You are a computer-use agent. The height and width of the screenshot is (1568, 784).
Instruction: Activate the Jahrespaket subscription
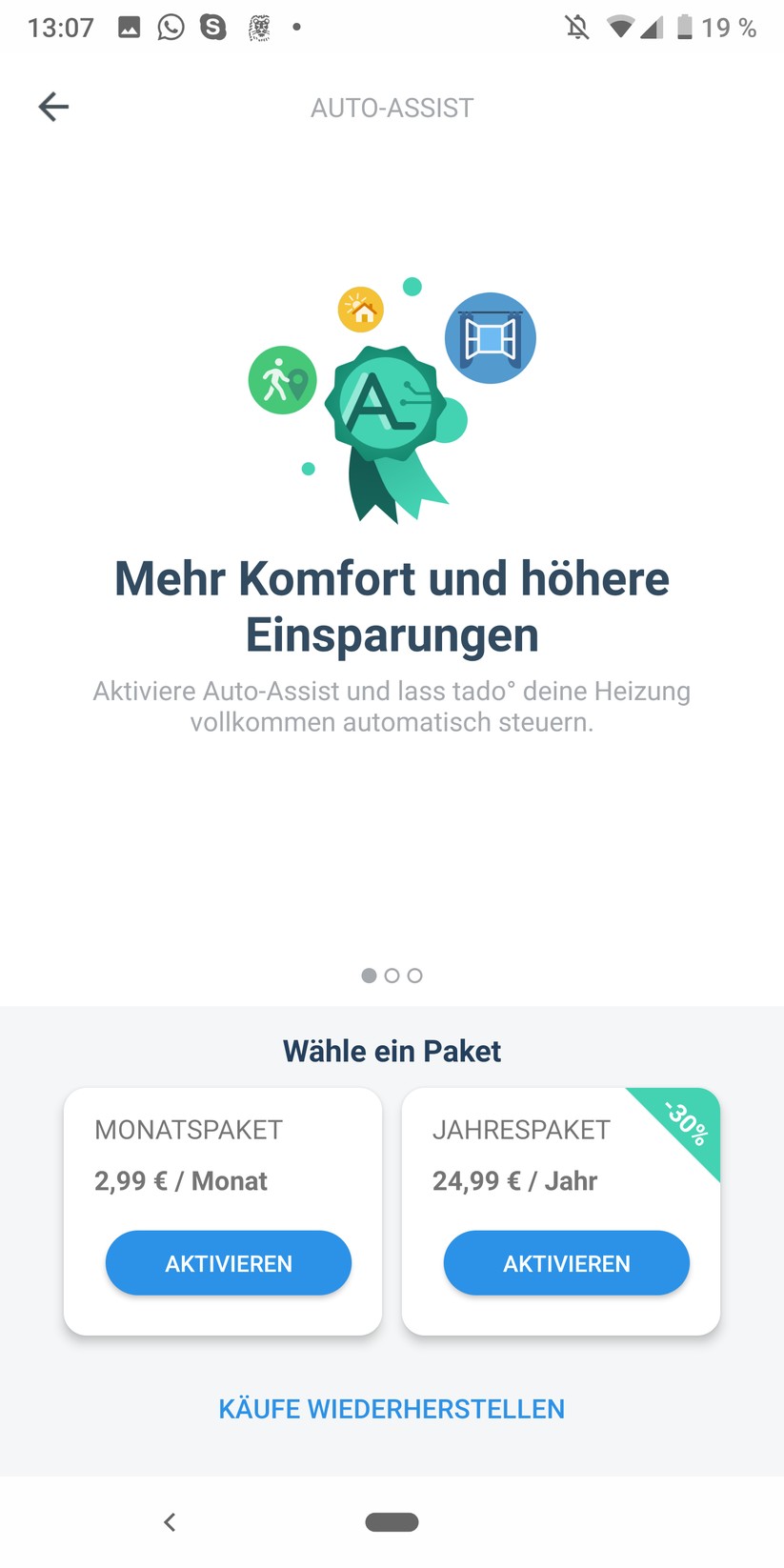567,1263
